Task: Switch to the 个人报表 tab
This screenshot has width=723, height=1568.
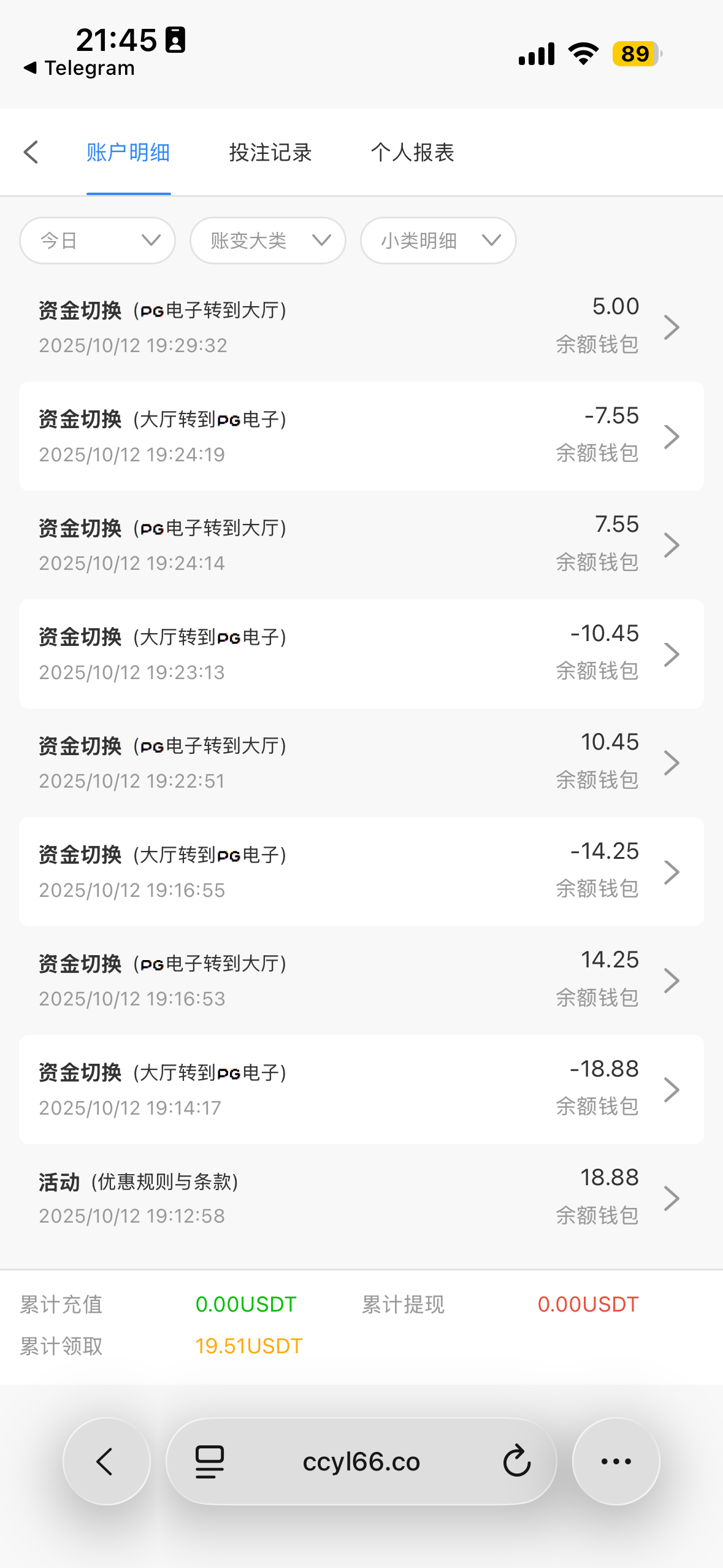Action: click(412, 152)
